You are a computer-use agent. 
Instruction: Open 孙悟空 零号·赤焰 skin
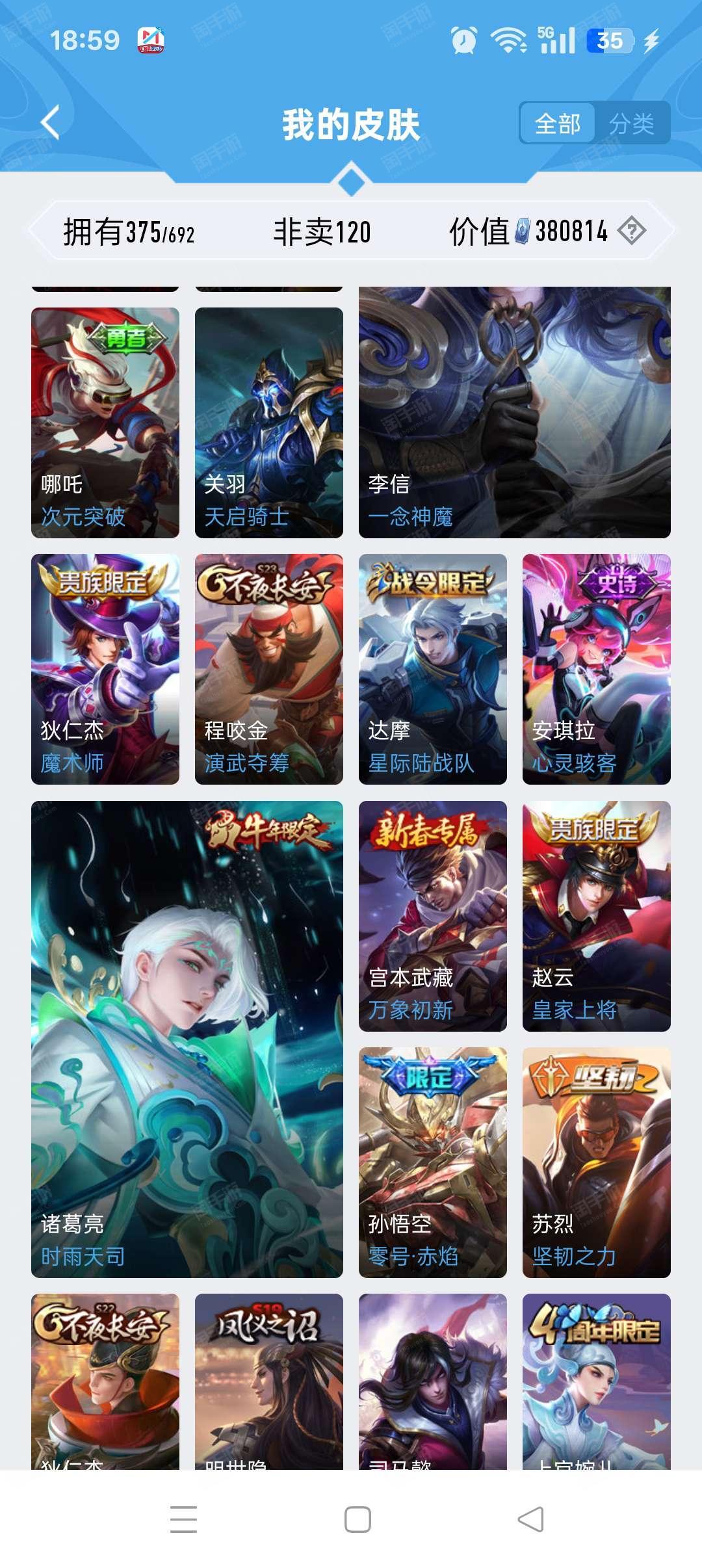[x=433, y=1162]
